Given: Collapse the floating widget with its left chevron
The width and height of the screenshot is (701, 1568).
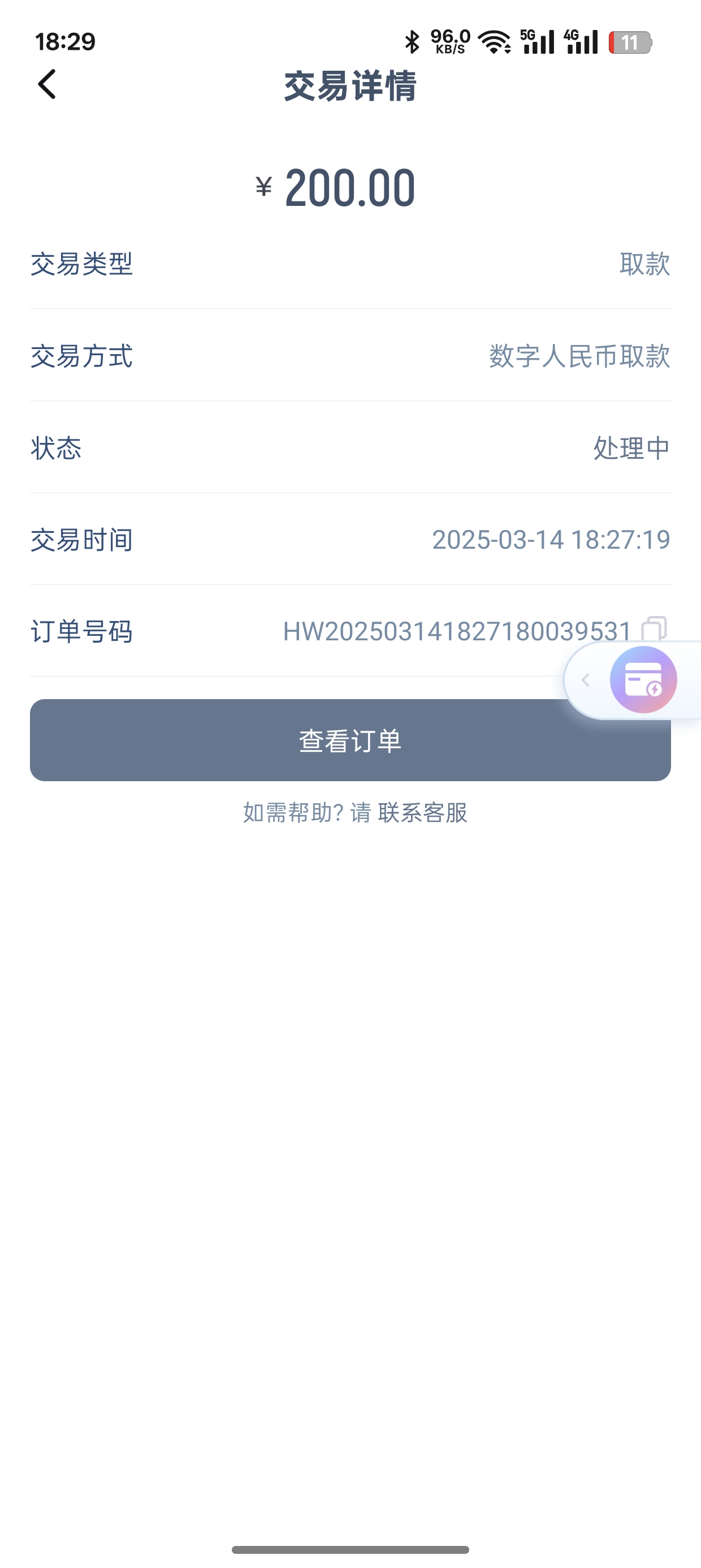Looking at the screenshot, I should coord(587,680).
